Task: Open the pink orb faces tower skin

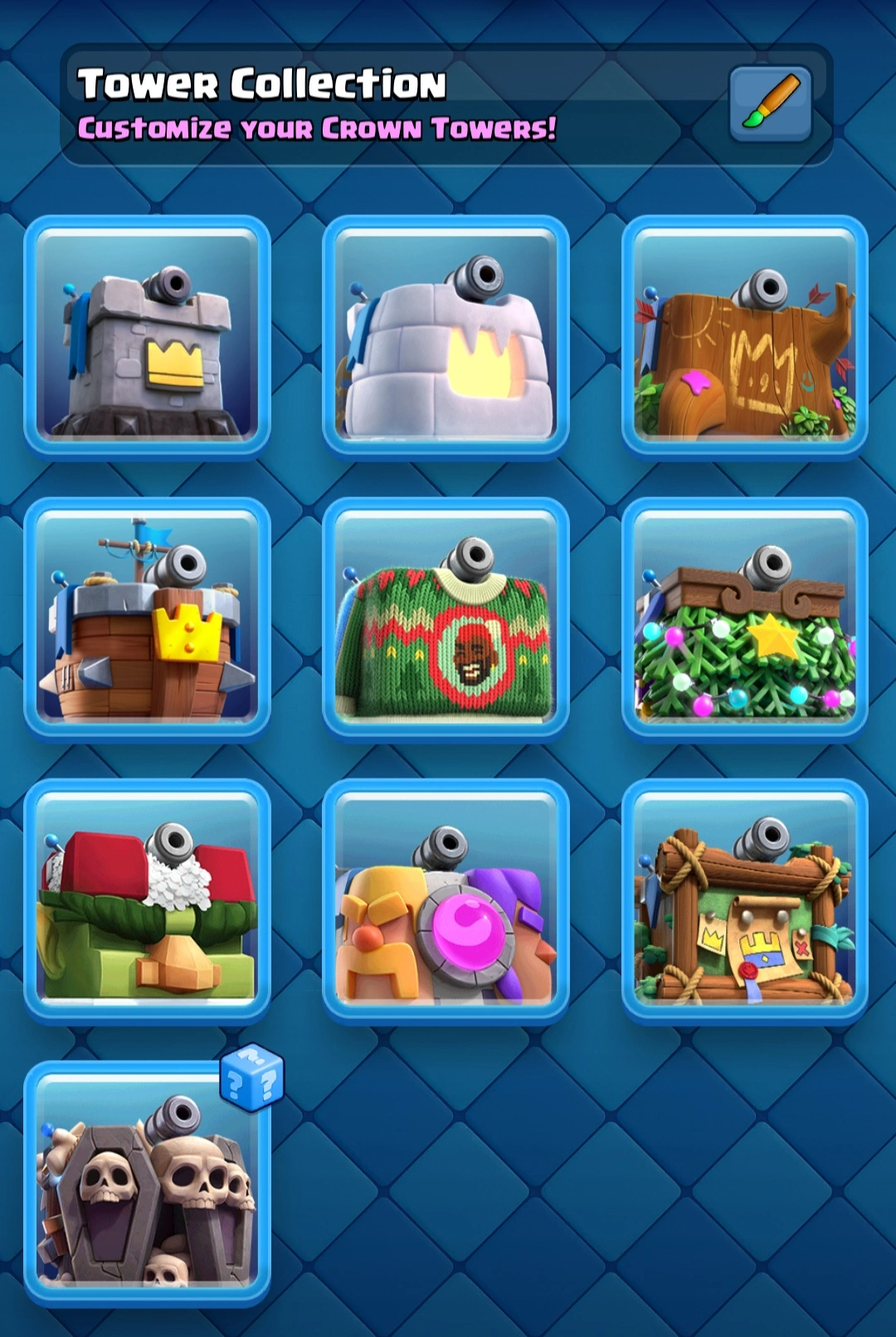Action: pyautogui.click(x=446, y=900)
